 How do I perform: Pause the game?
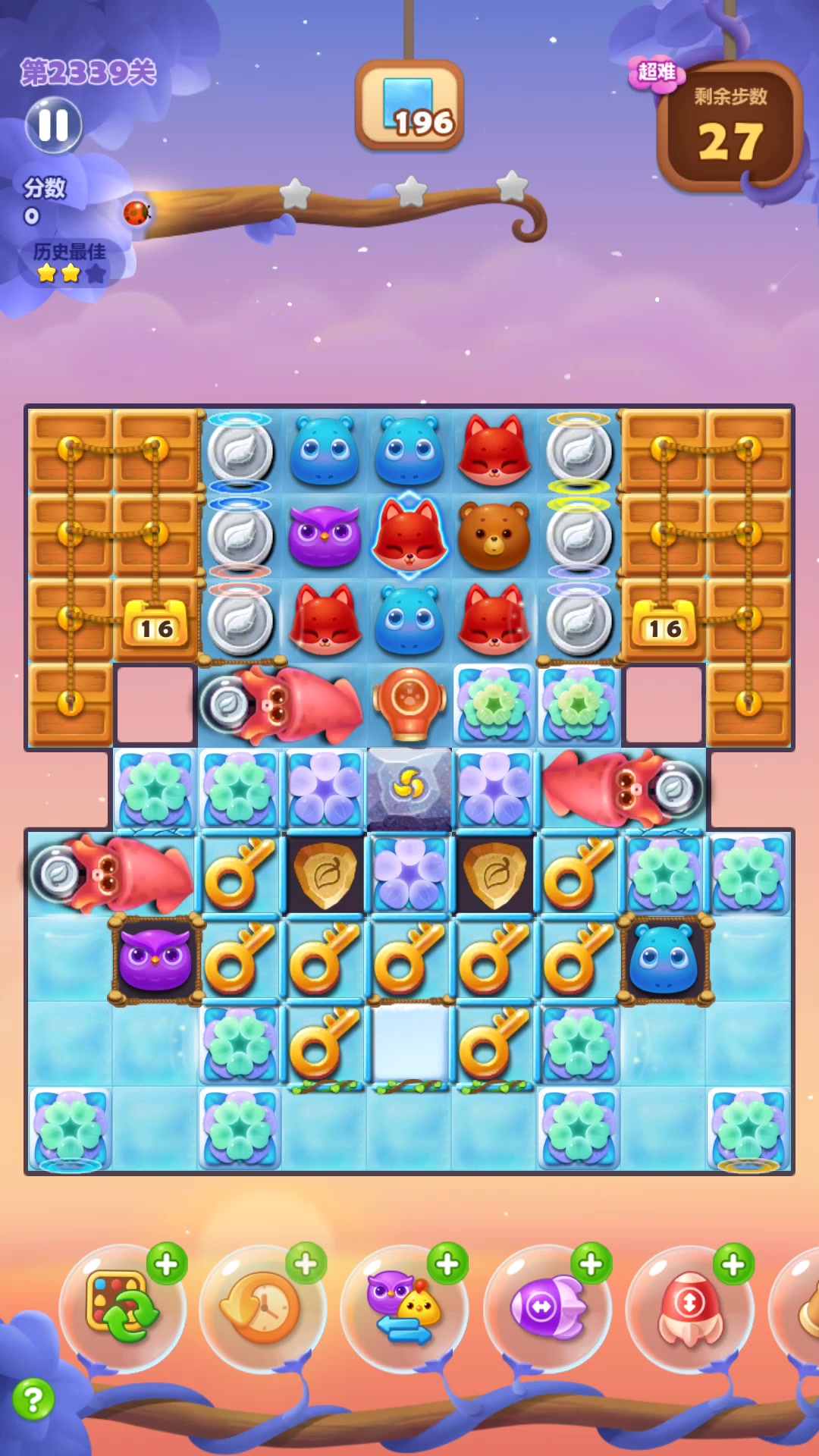53,125
